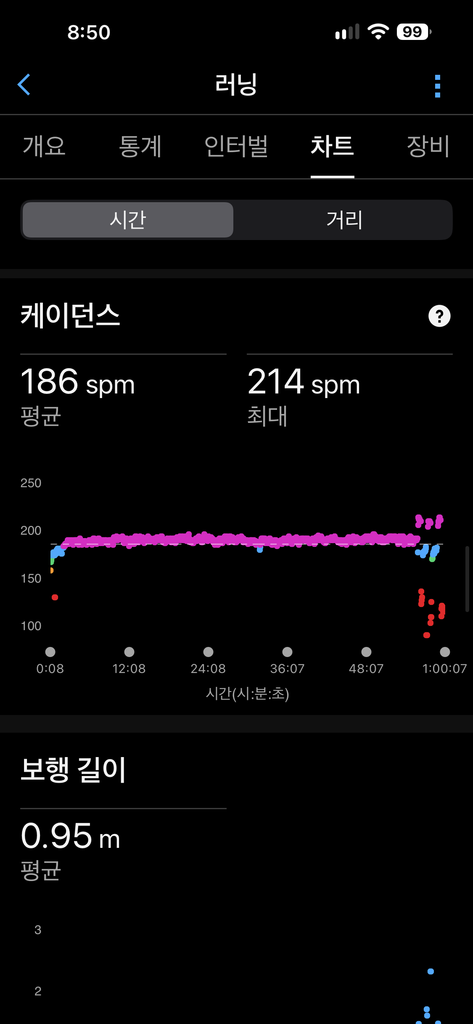Open the 케이던스 help question mark

click(439, 317)
